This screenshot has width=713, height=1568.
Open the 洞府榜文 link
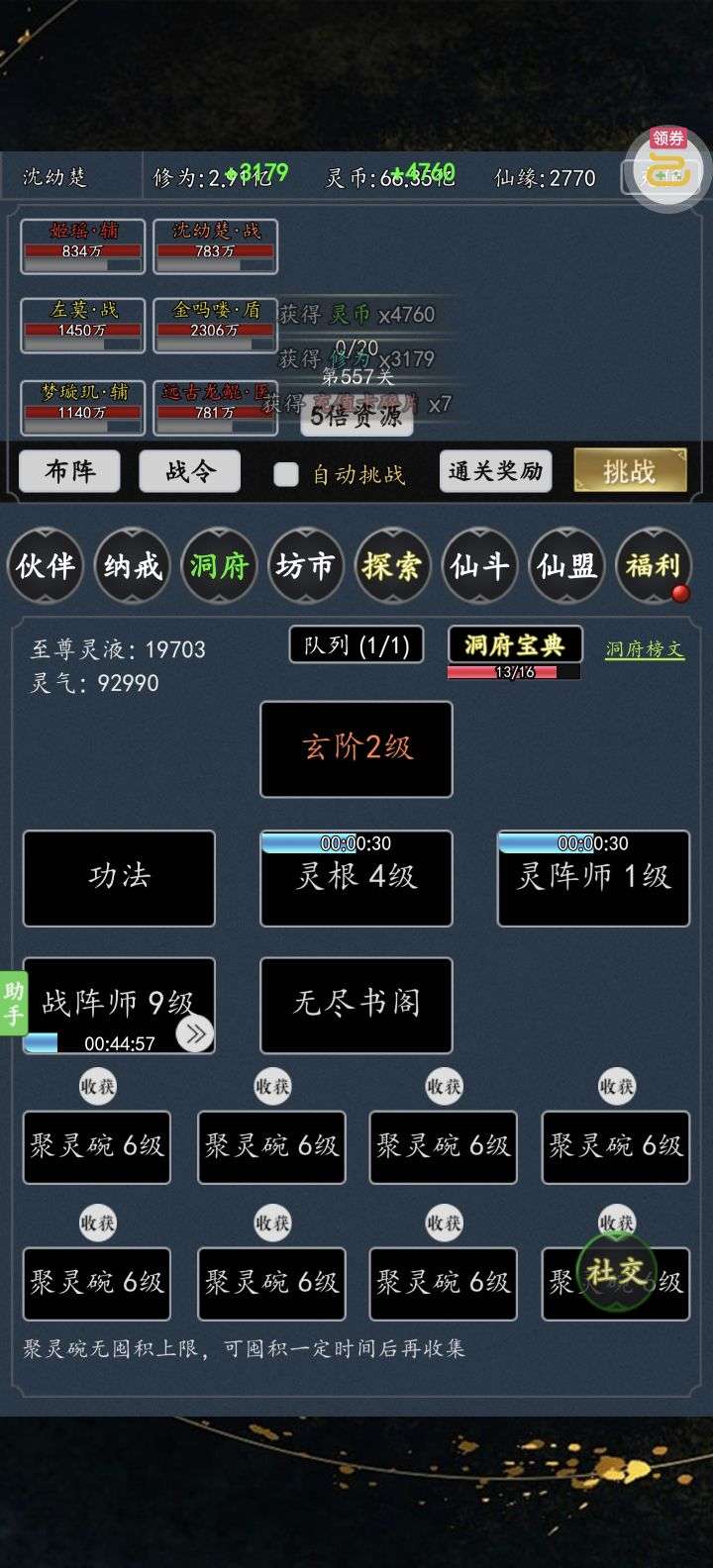[645, 649]
